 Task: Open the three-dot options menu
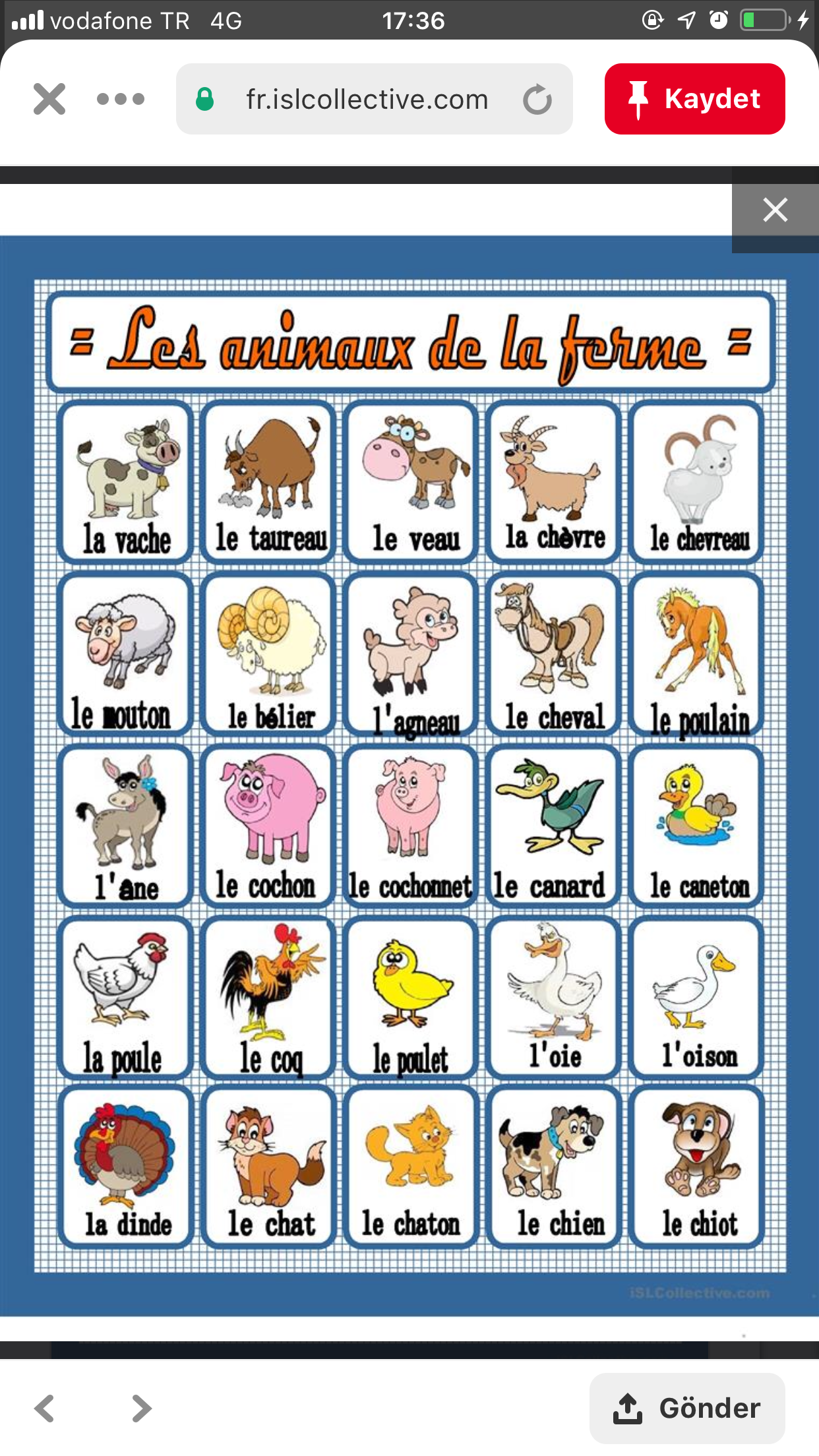(x=120, y=99)
